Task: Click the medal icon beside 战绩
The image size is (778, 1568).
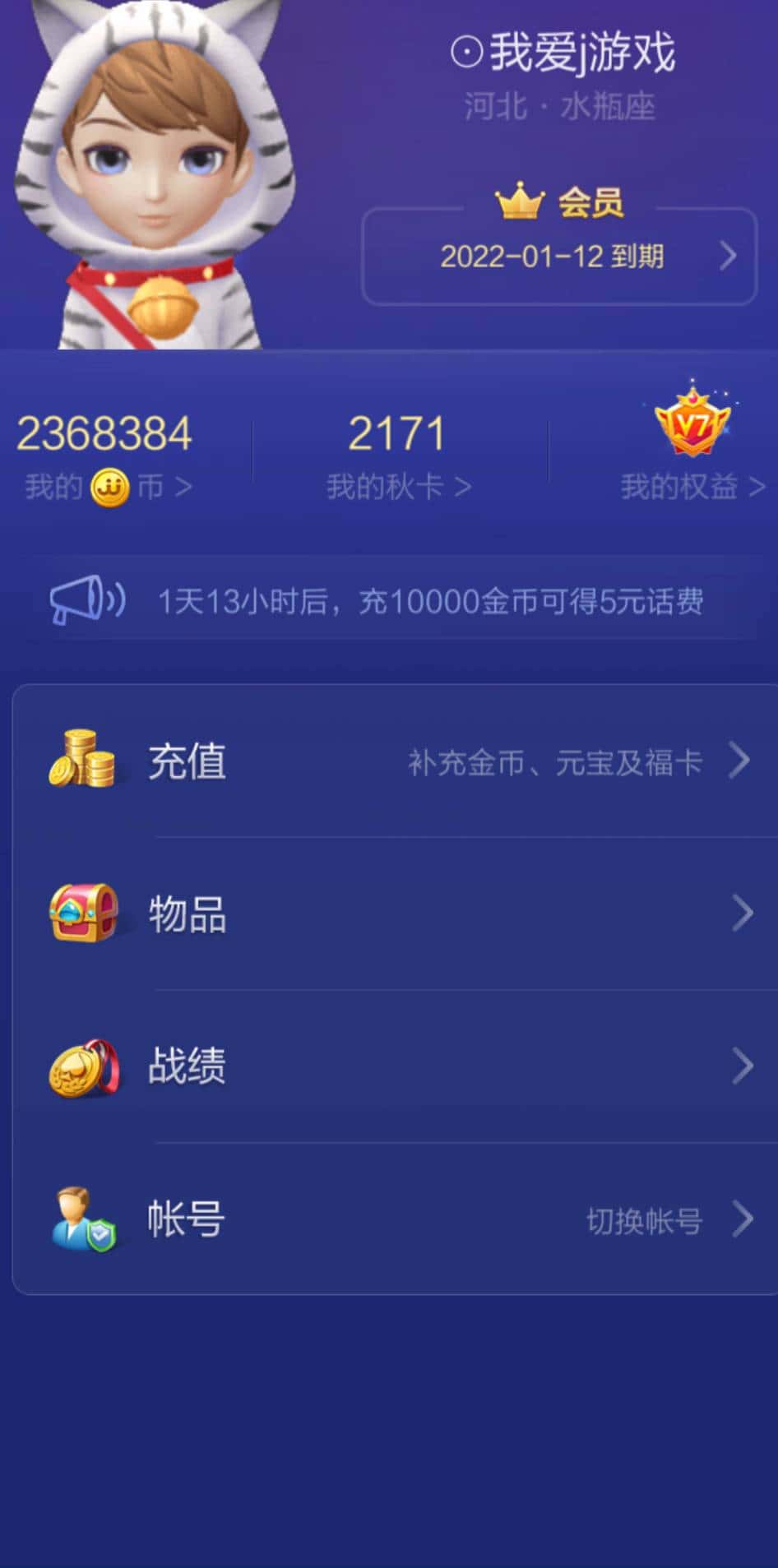Action: click(x=82, y=1065)
